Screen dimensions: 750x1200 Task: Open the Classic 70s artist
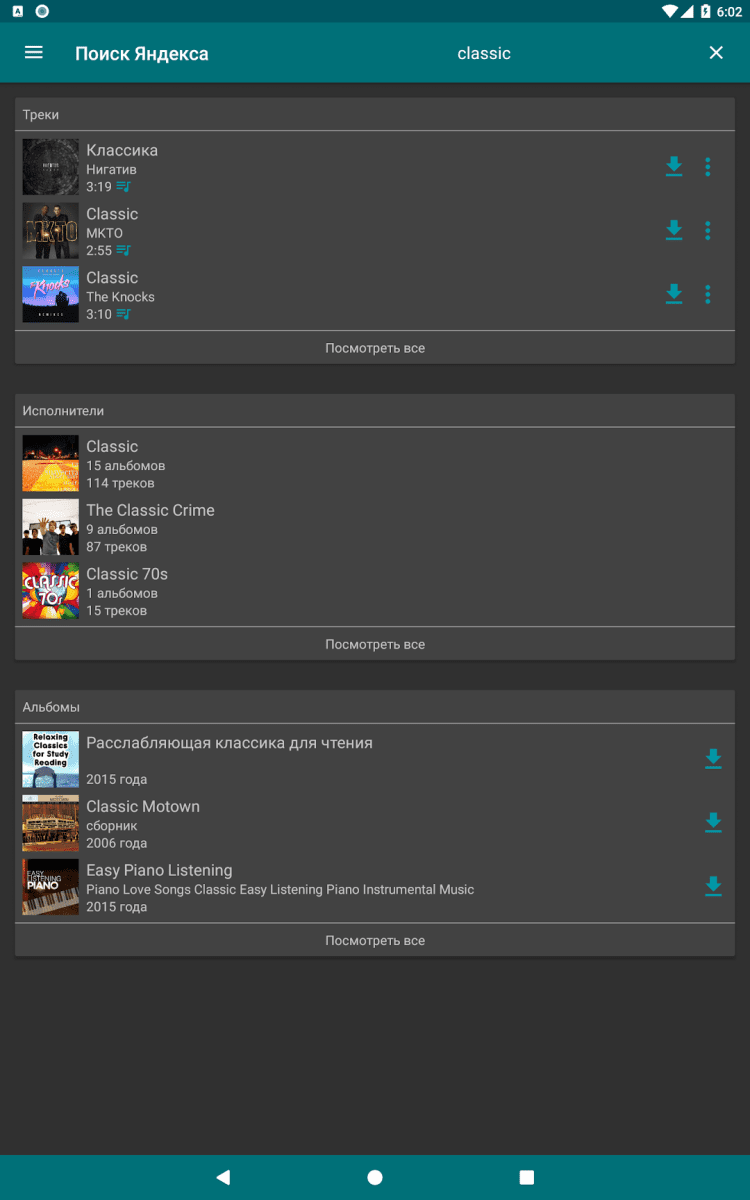[x=300, y=591]
